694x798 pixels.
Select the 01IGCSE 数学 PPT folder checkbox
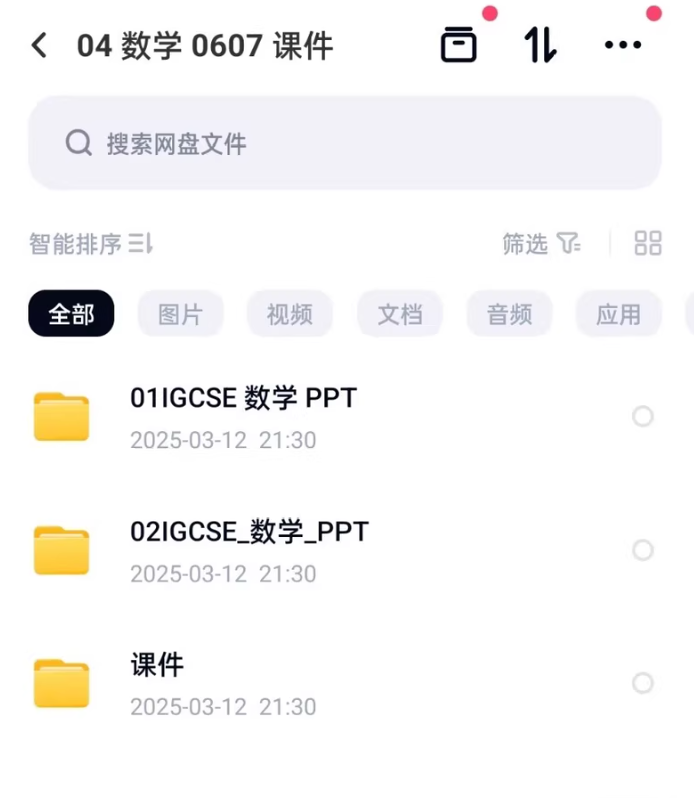click(643, 416)
